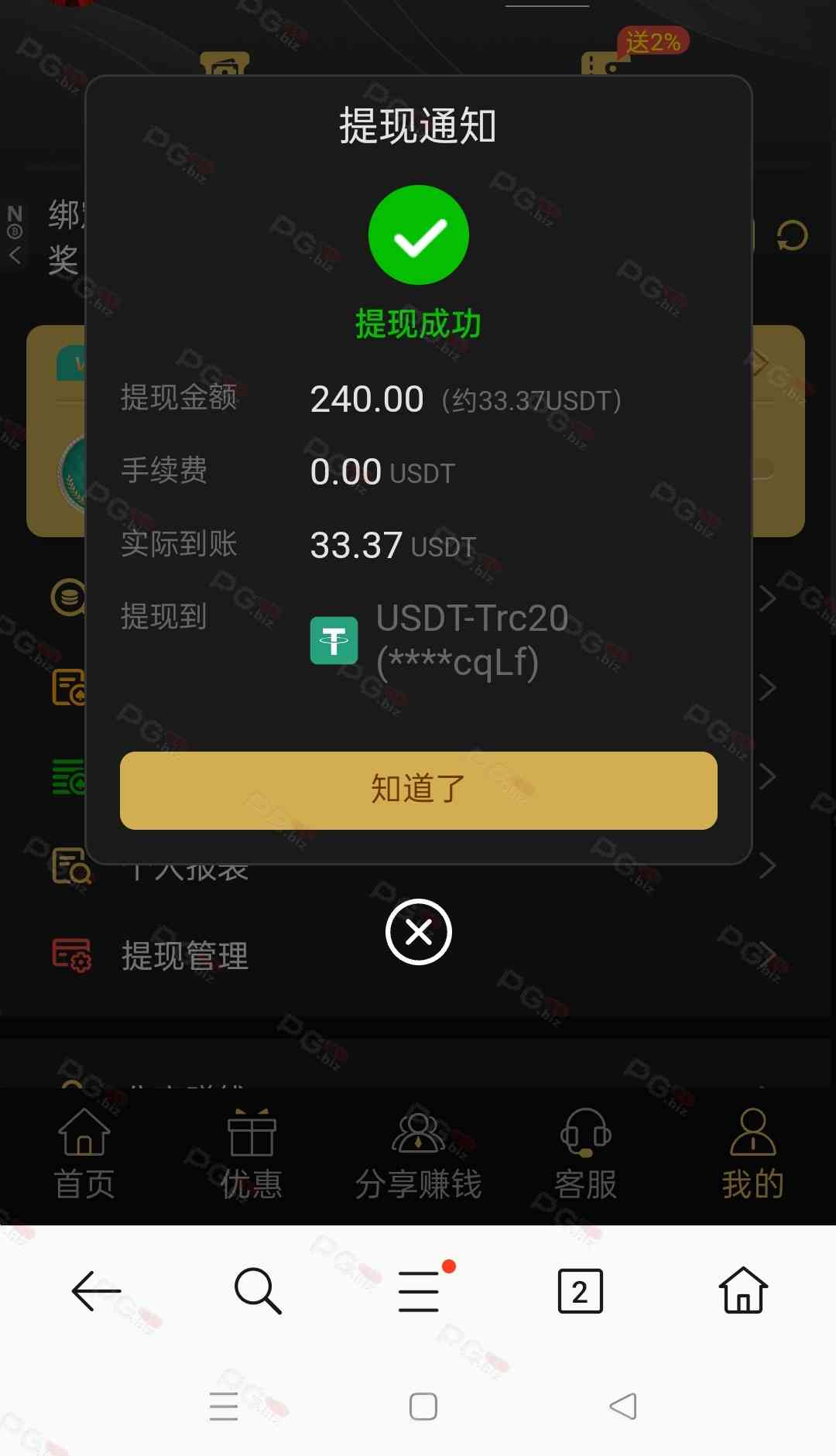Close the withdrawal notice dialog

(419, 932)
